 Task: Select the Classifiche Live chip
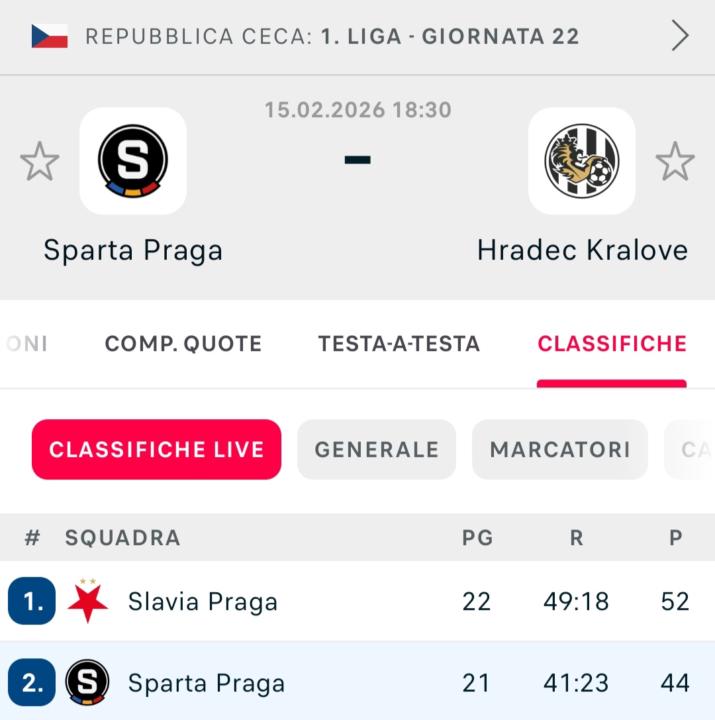pyautogui.click(x=157, y=450)
